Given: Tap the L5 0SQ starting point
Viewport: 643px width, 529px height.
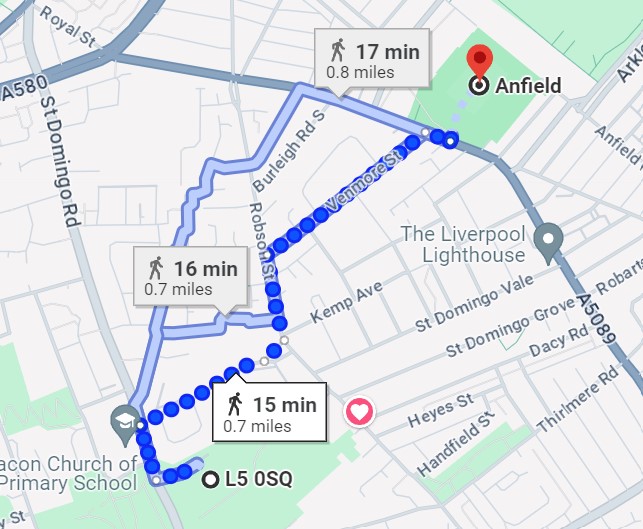Looking at the screenshot, I should click(211, 480).
